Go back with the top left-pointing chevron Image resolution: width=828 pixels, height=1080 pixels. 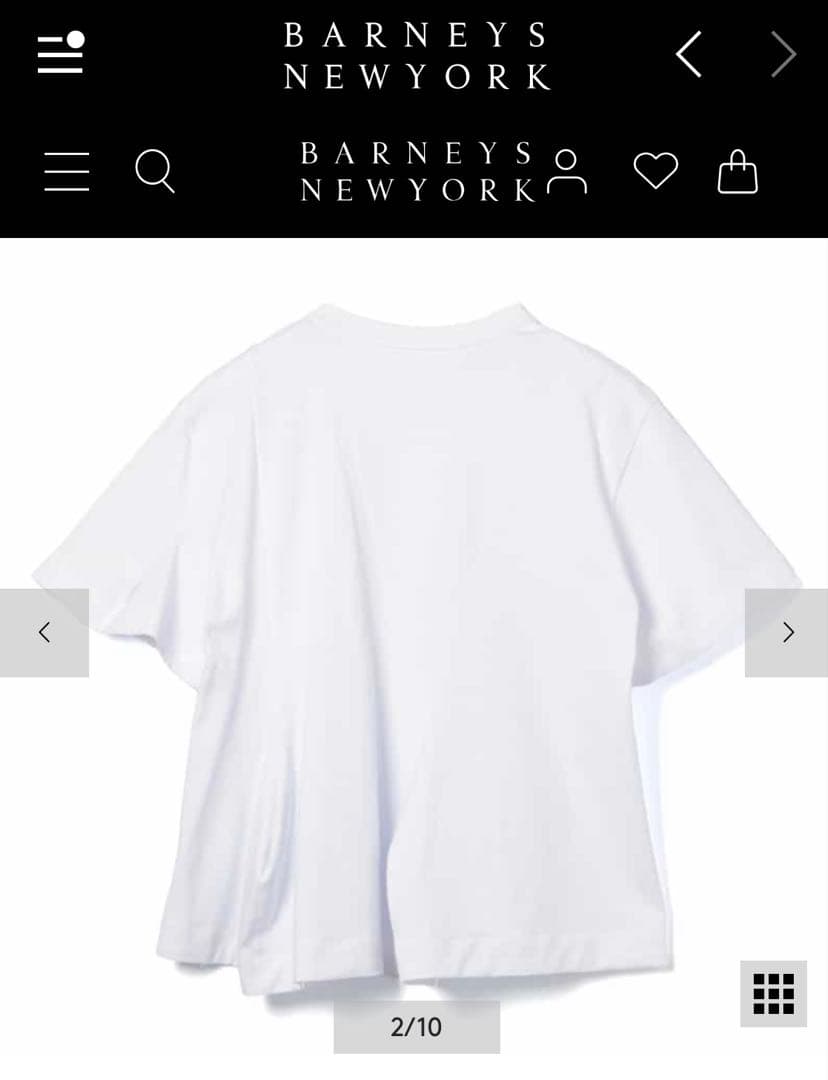(x=688, y=54)
